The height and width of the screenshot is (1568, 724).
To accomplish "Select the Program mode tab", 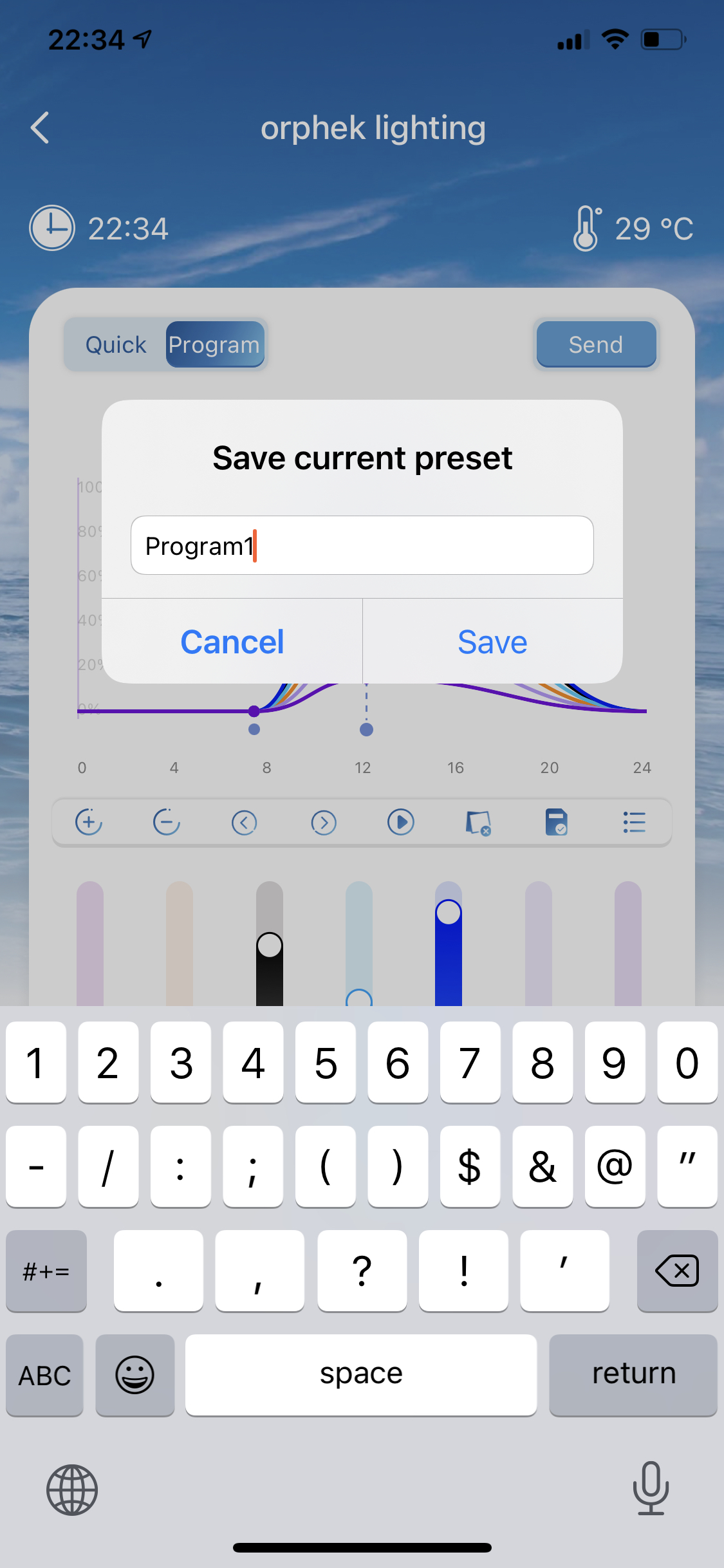I will coord(215,344).
